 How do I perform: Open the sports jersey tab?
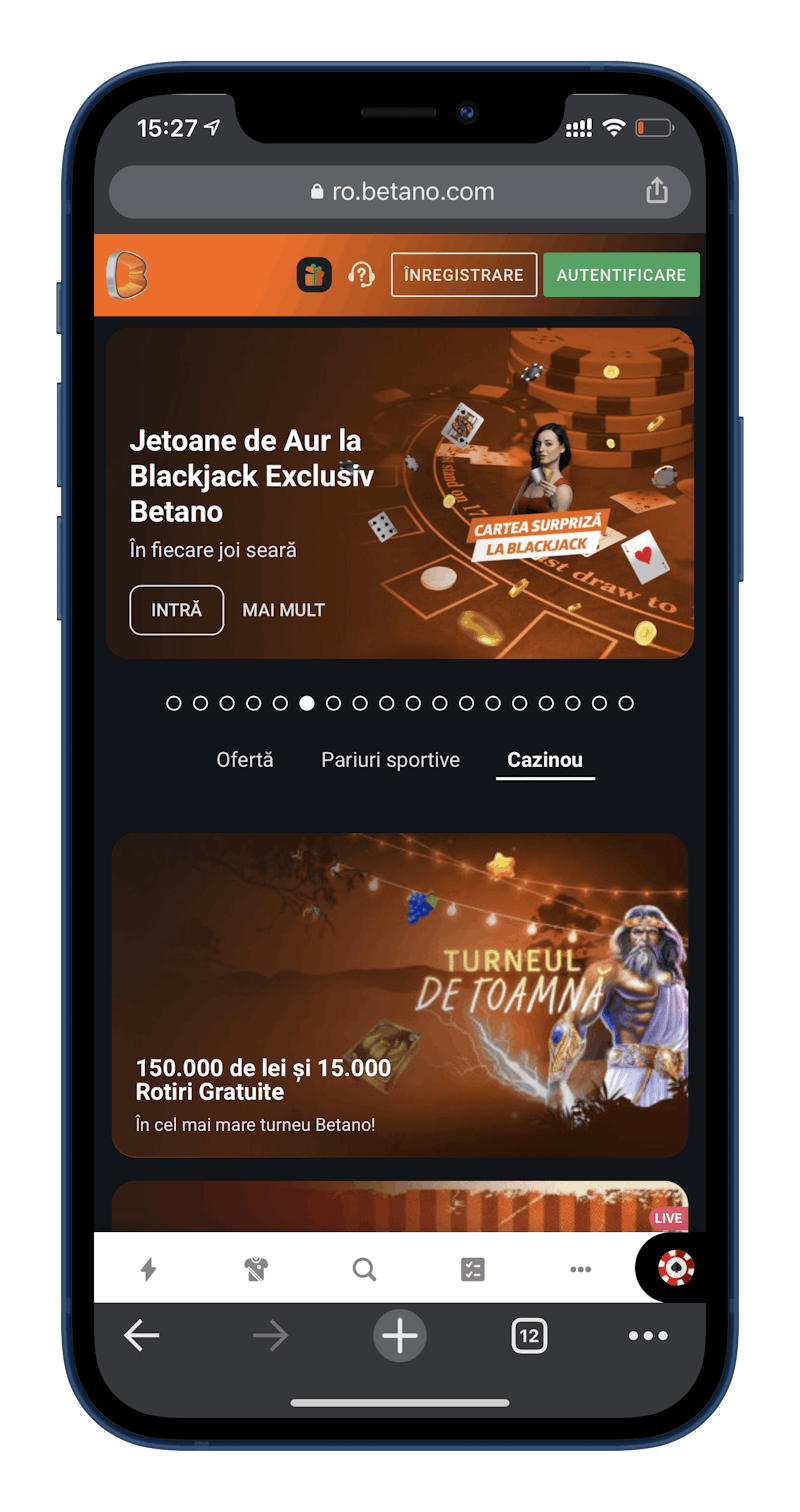tap(257, 1270)
